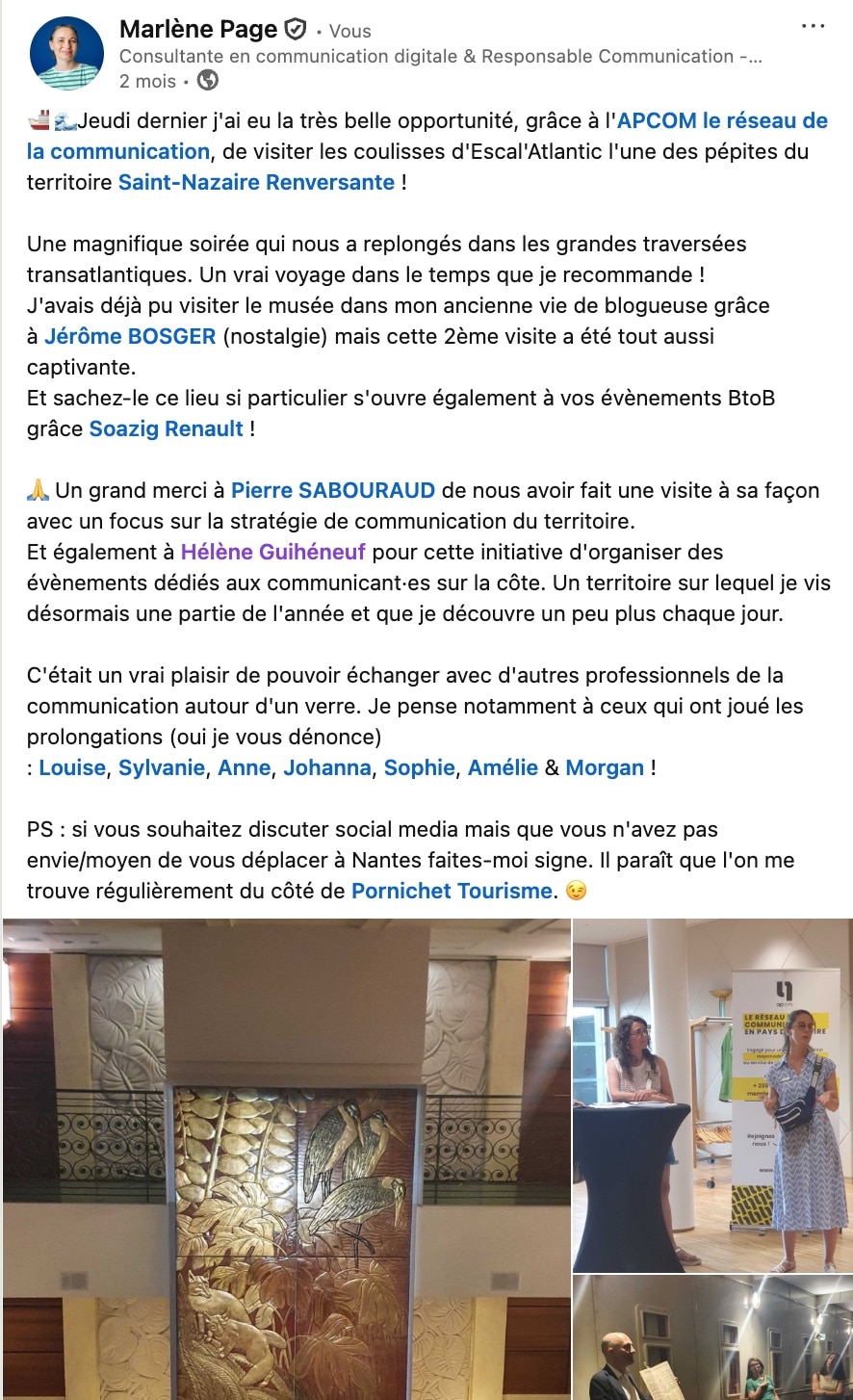Open Marlène Page's profile name link
Screen dimensions: 853x1400
199,29
